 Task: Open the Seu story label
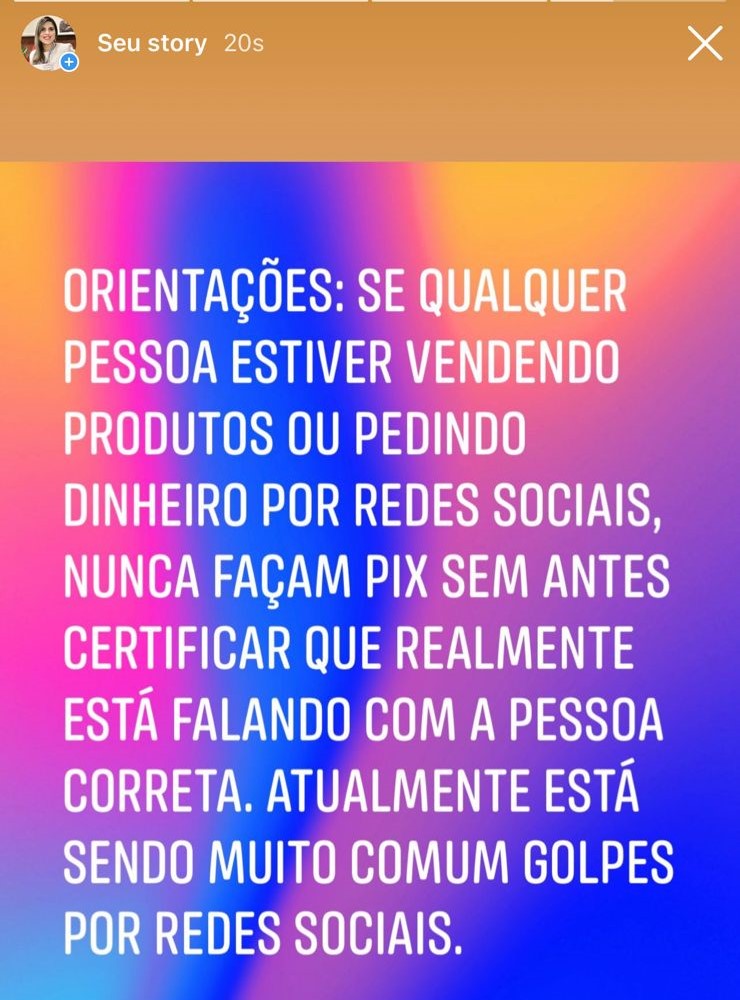(152, 44)
